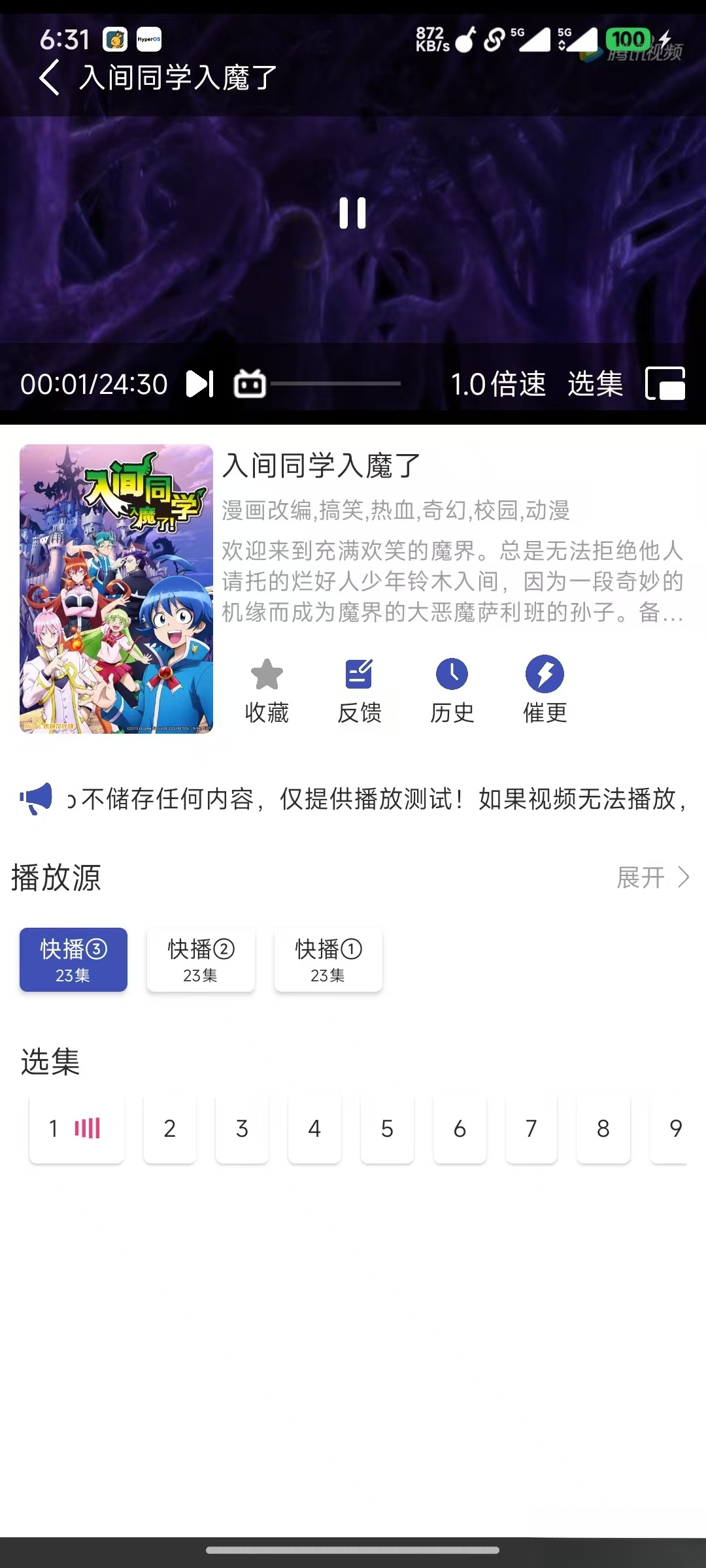706x1568 pixels.
Task: Pause the playing video
Action: pos(353,212)
